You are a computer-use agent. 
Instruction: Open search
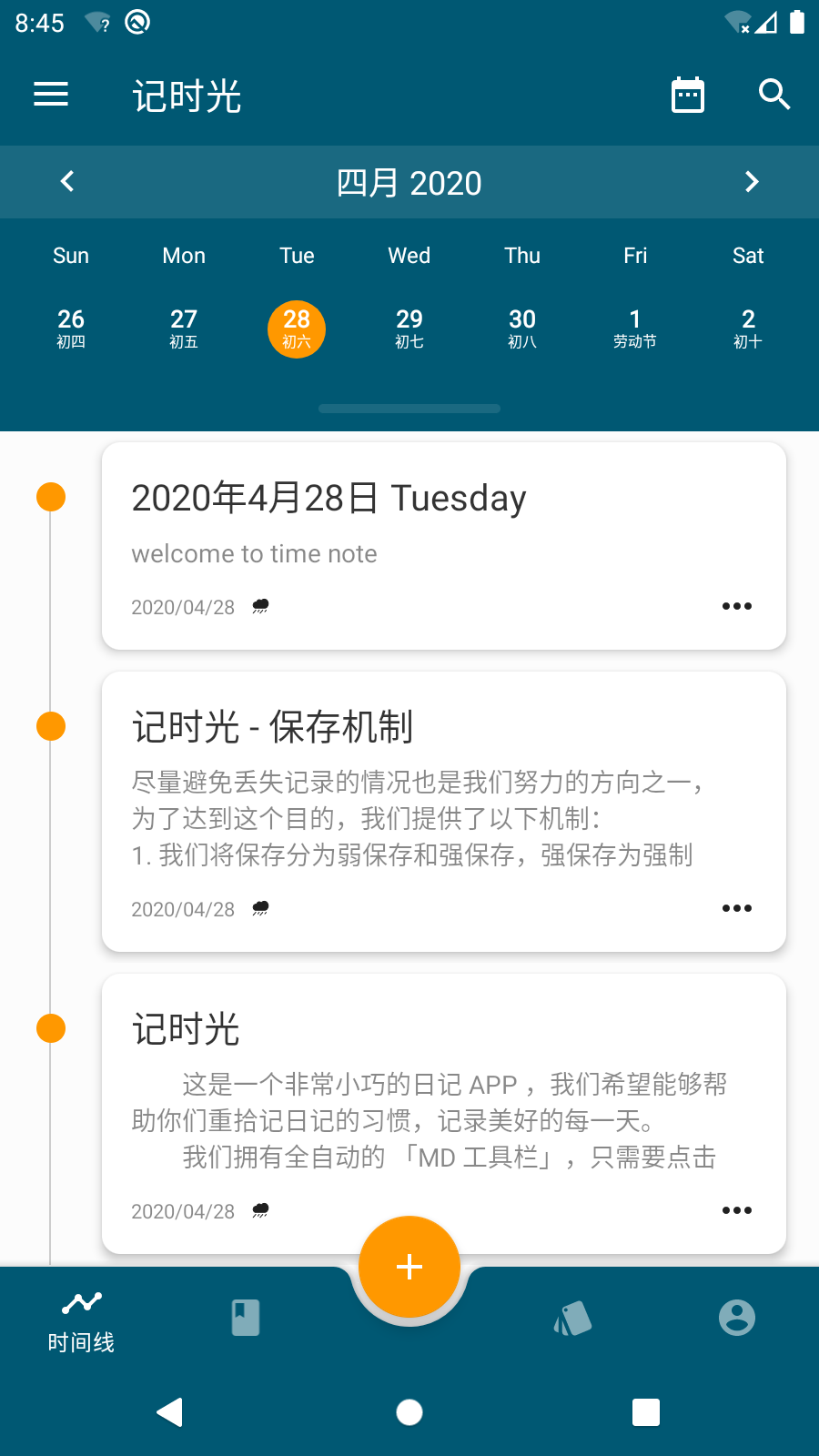(x=773, y=95)
